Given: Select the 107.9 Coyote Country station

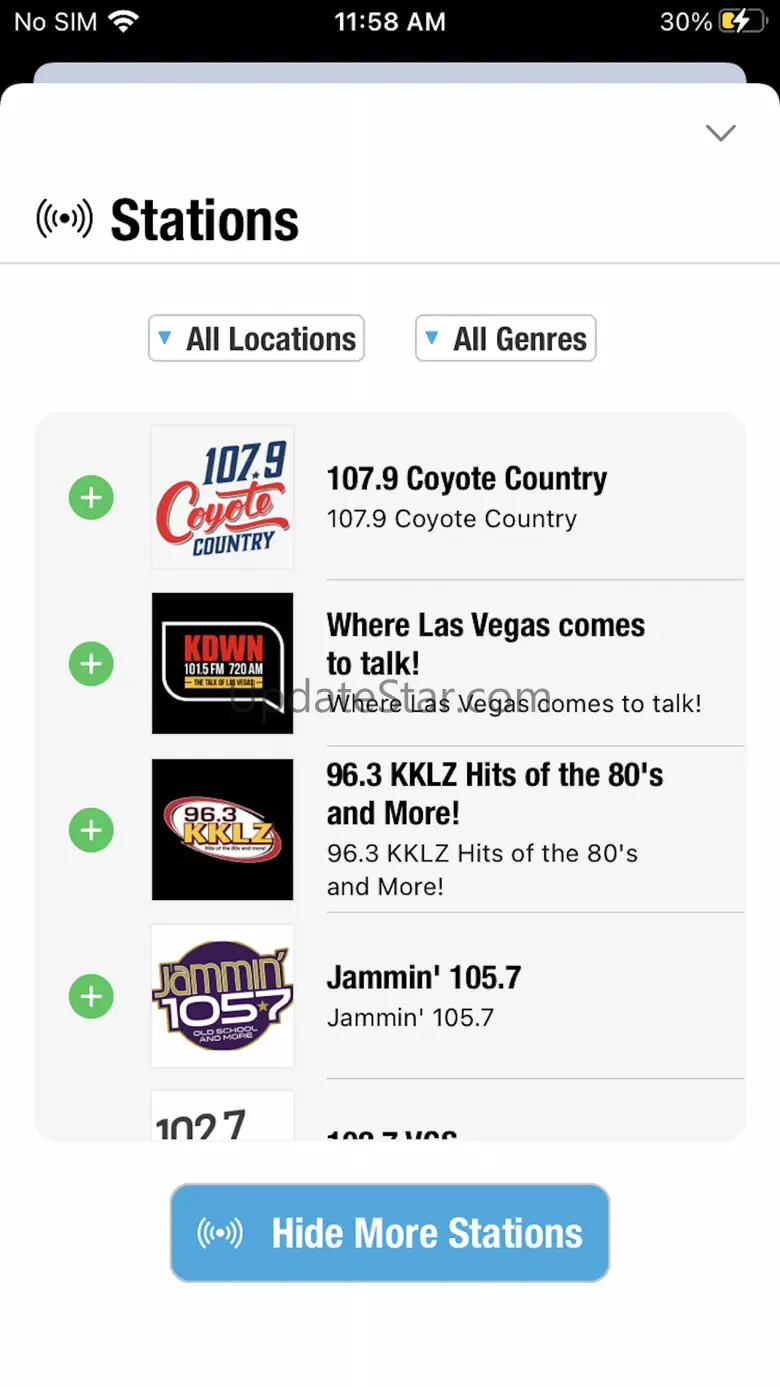Looking at the screenshot, I should click(x=466, y=497).
